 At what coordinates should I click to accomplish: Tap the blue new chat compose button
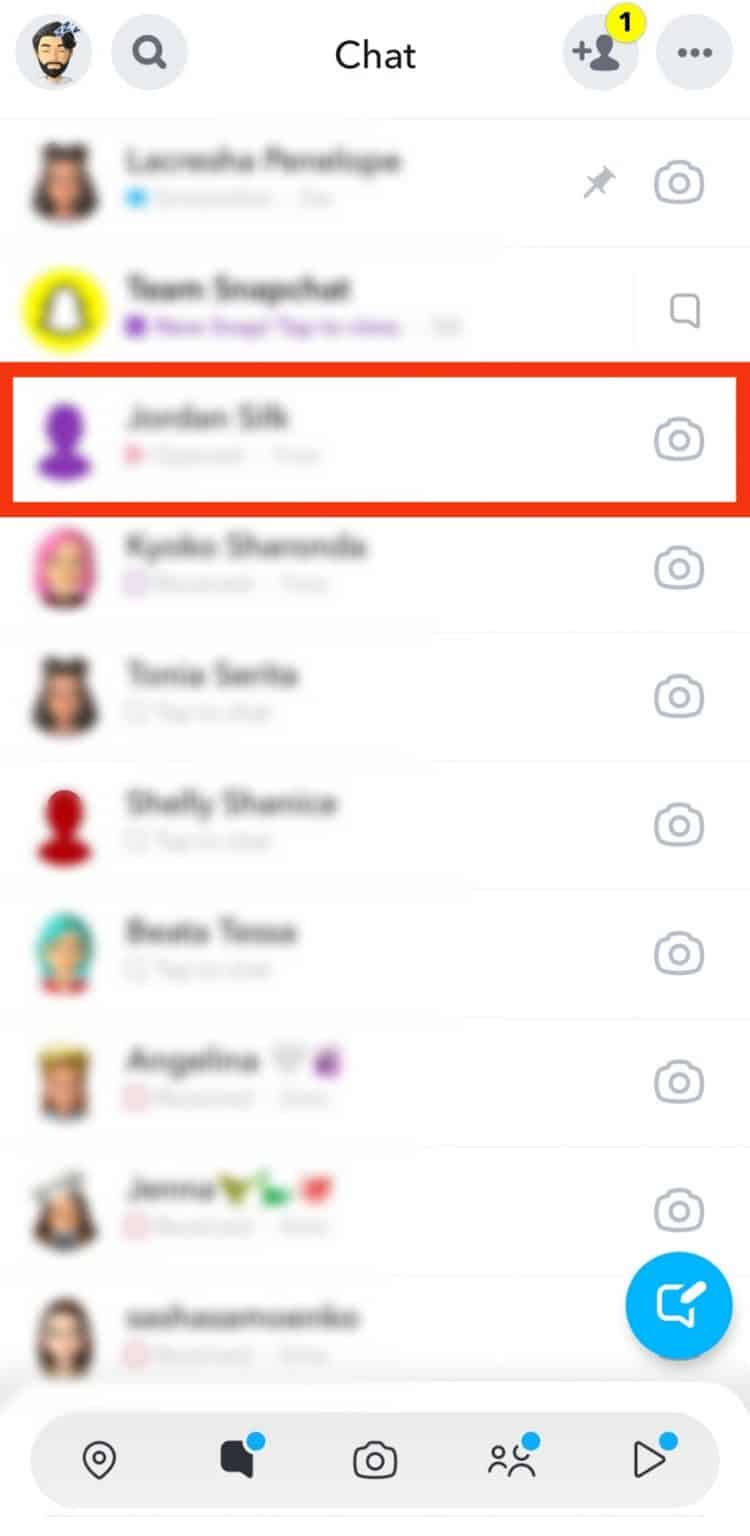pos(678,1305)
